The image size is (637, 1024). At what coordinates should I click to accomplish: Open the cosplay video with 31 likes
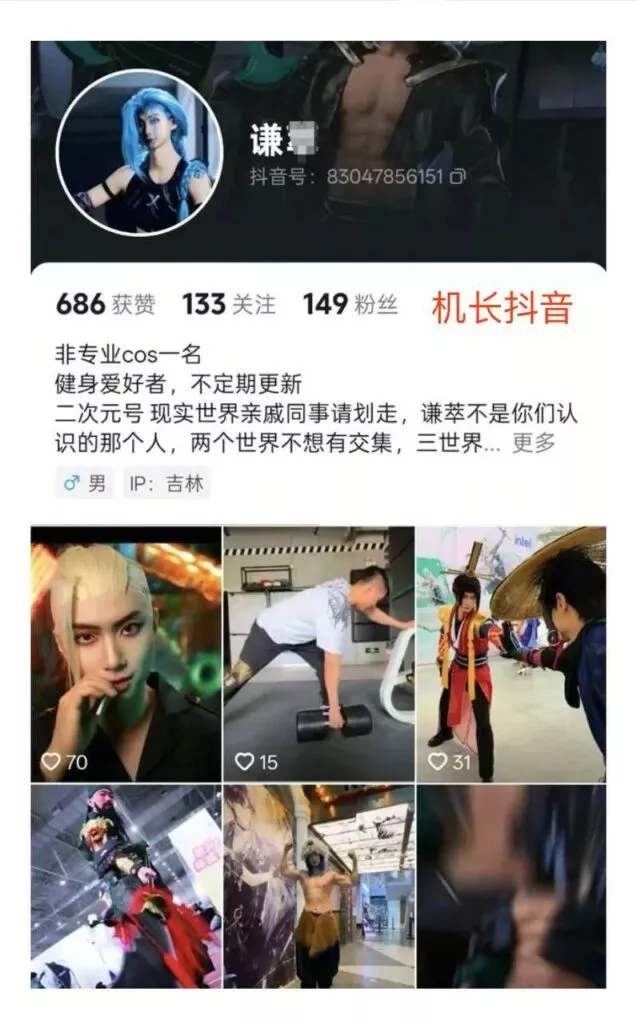click(x=510, y=653)
